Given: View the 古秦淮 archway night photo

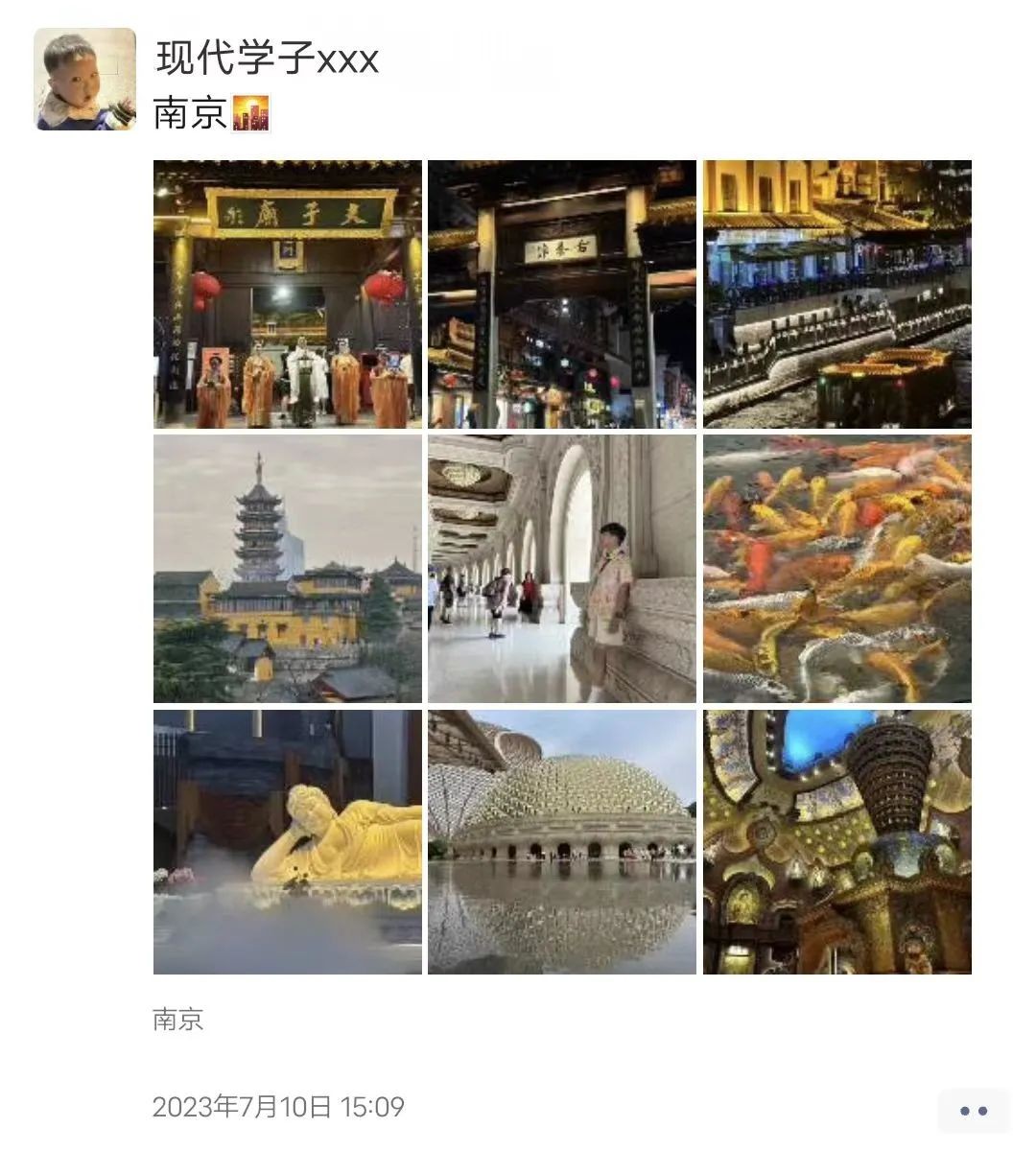Looking at the screenshot, I should [562, 294].
